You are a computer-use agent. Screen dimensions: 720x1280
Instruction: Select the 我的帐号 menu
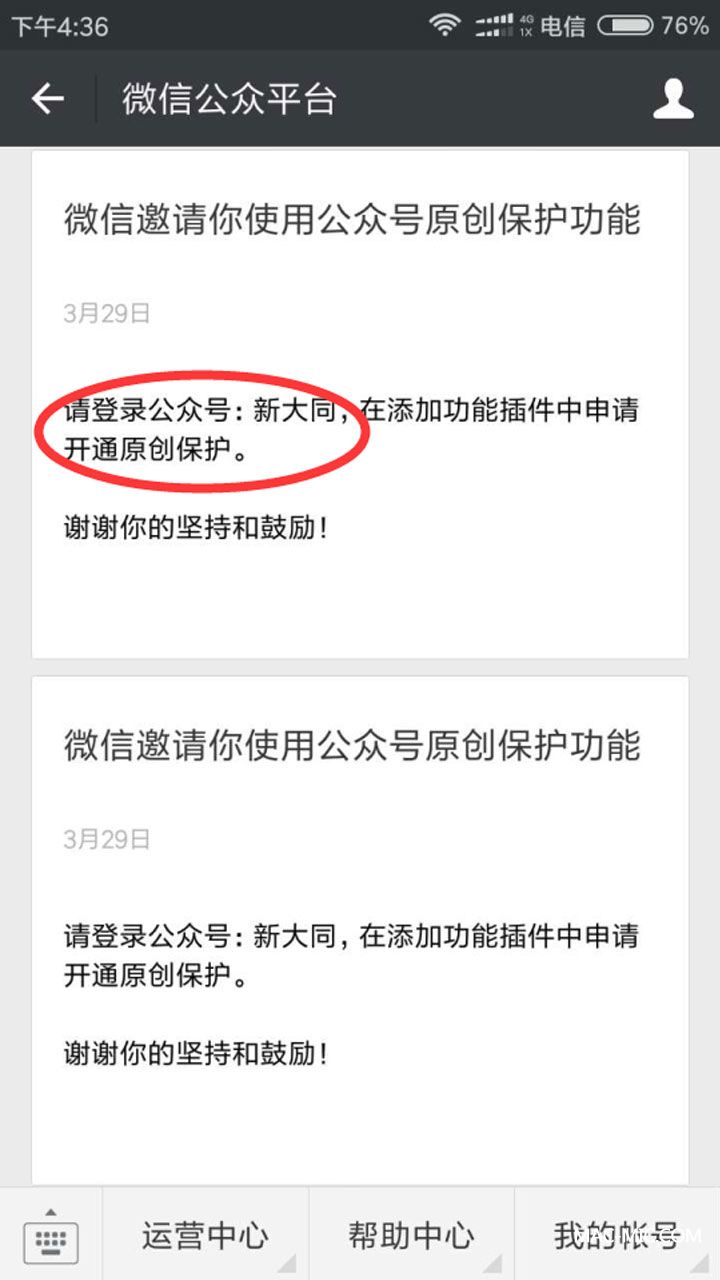pyautogui.click(x=616, y=1236)
